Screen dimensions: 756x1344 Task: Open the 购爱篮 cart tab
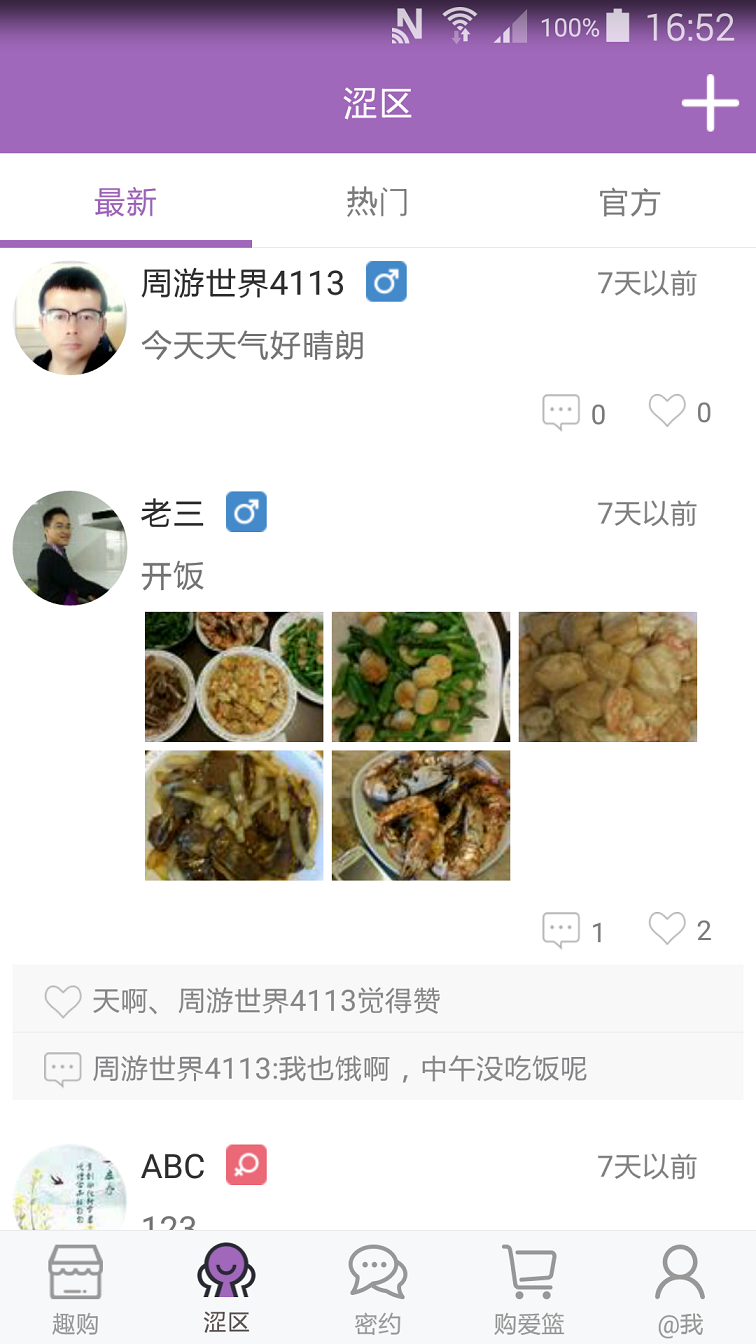pos(529,1288)
